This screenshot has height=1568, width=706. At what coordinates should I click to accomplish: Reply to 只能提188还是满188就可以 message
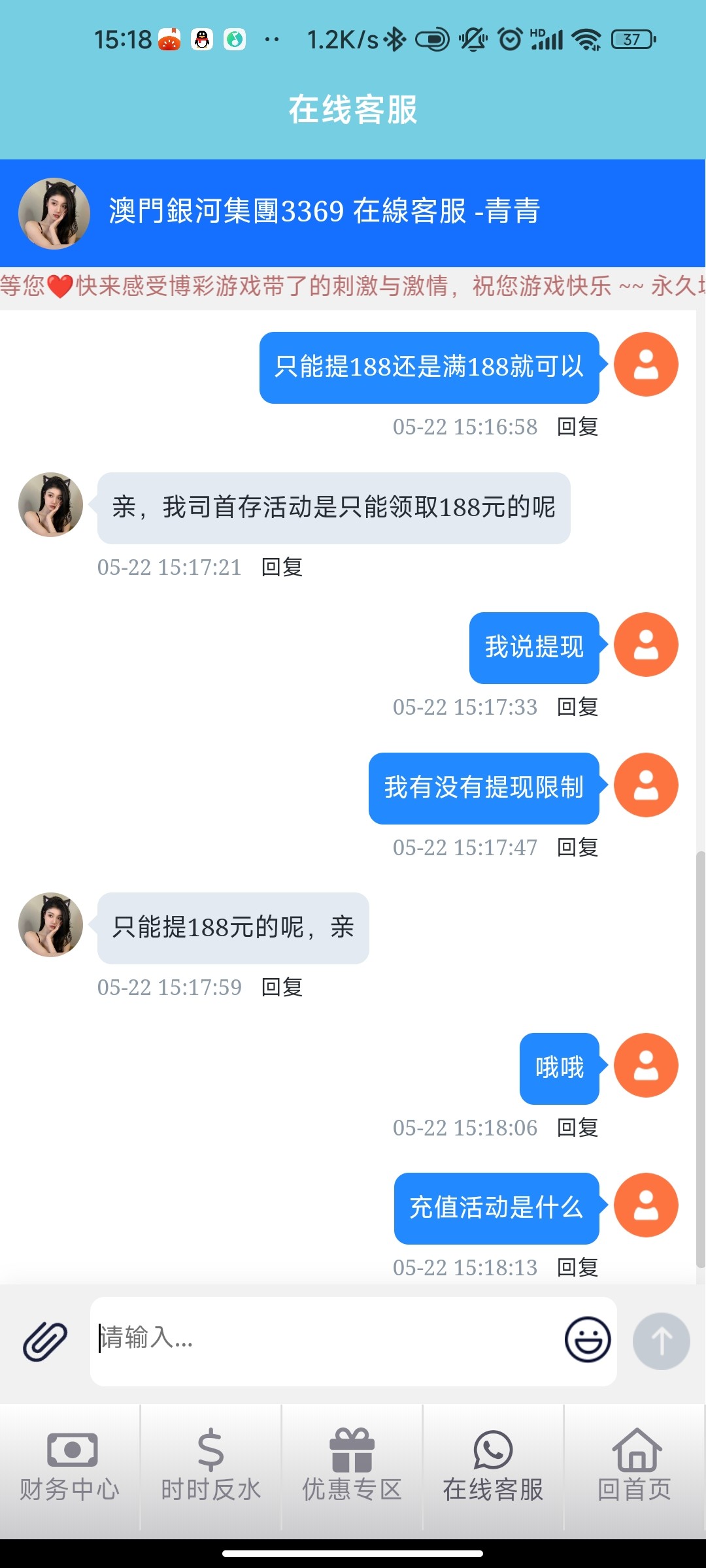[577, 427]
